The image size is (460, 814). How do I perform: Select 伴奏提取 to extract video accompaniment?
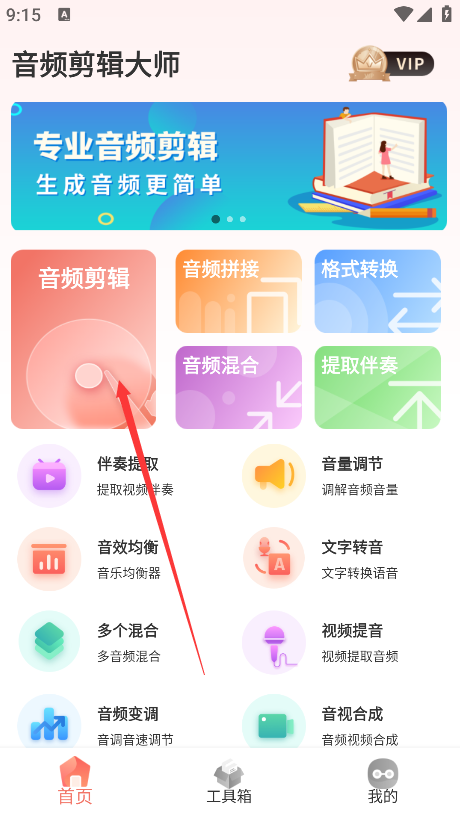96,476
